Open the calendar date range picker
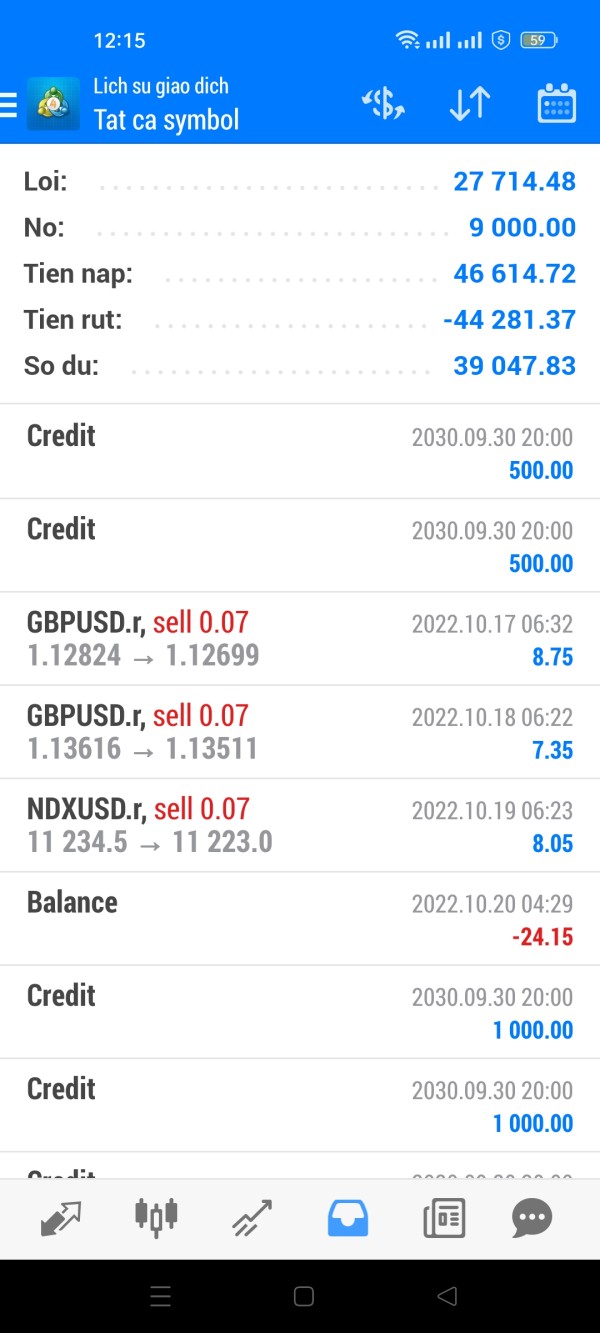The width and height of the screenshot is (600, 1333). tap(556, 104)
